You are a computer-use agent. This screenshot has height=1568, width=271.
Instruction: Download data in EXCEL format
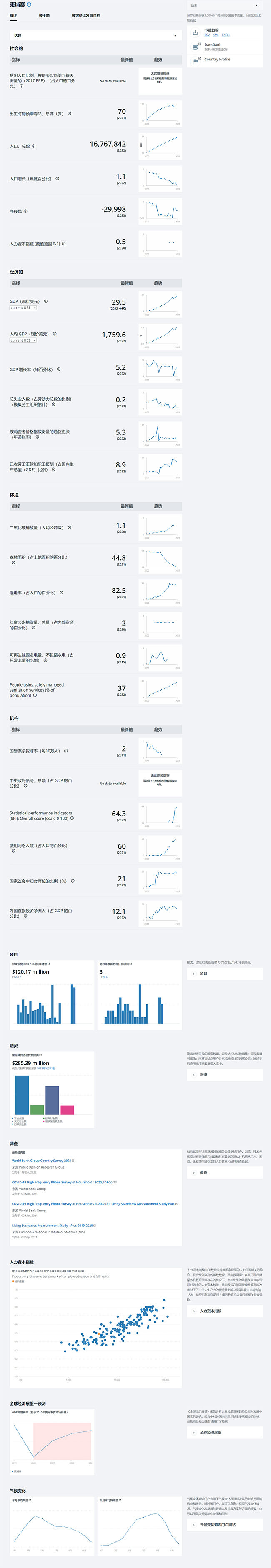click(x=226, y=35)
